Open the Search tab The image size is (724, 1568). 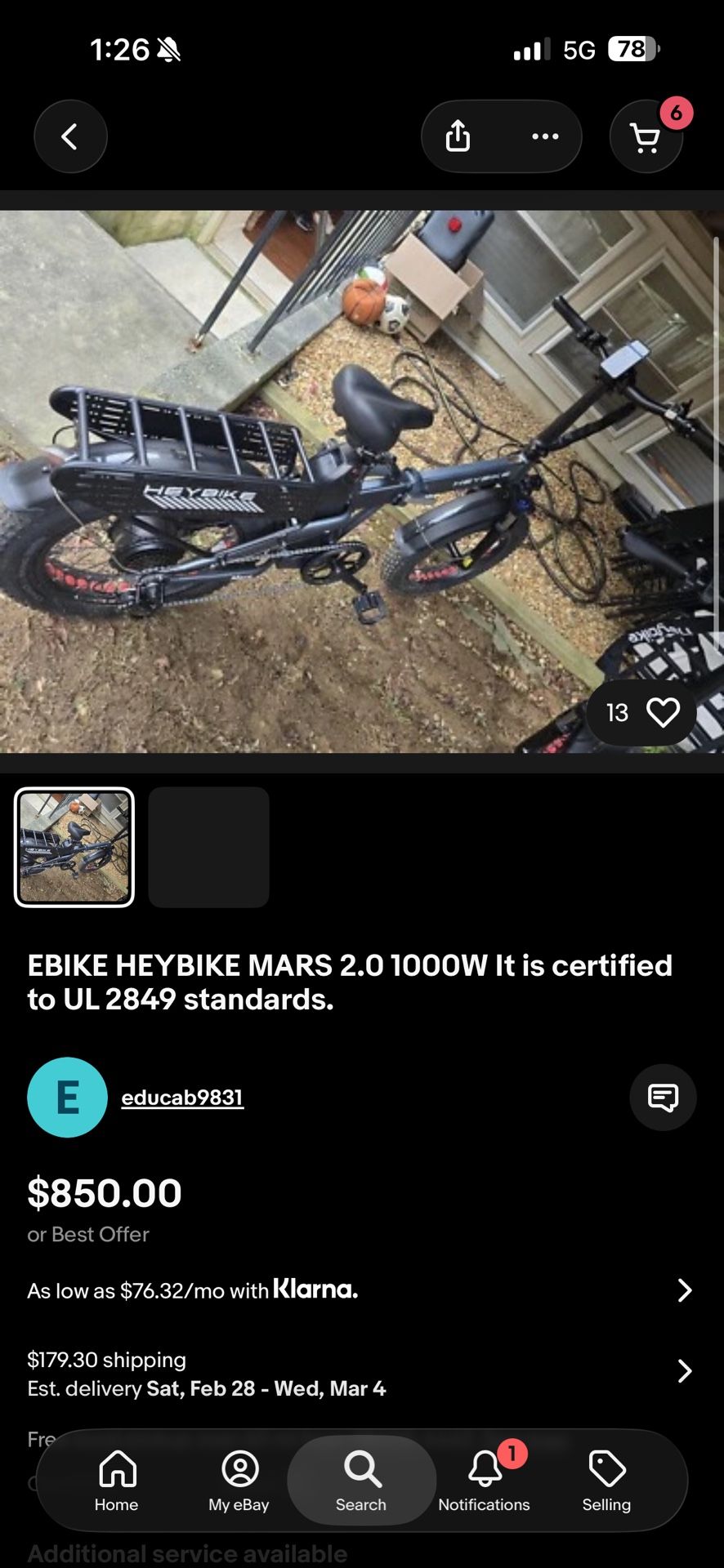(x=361, y=1480)
